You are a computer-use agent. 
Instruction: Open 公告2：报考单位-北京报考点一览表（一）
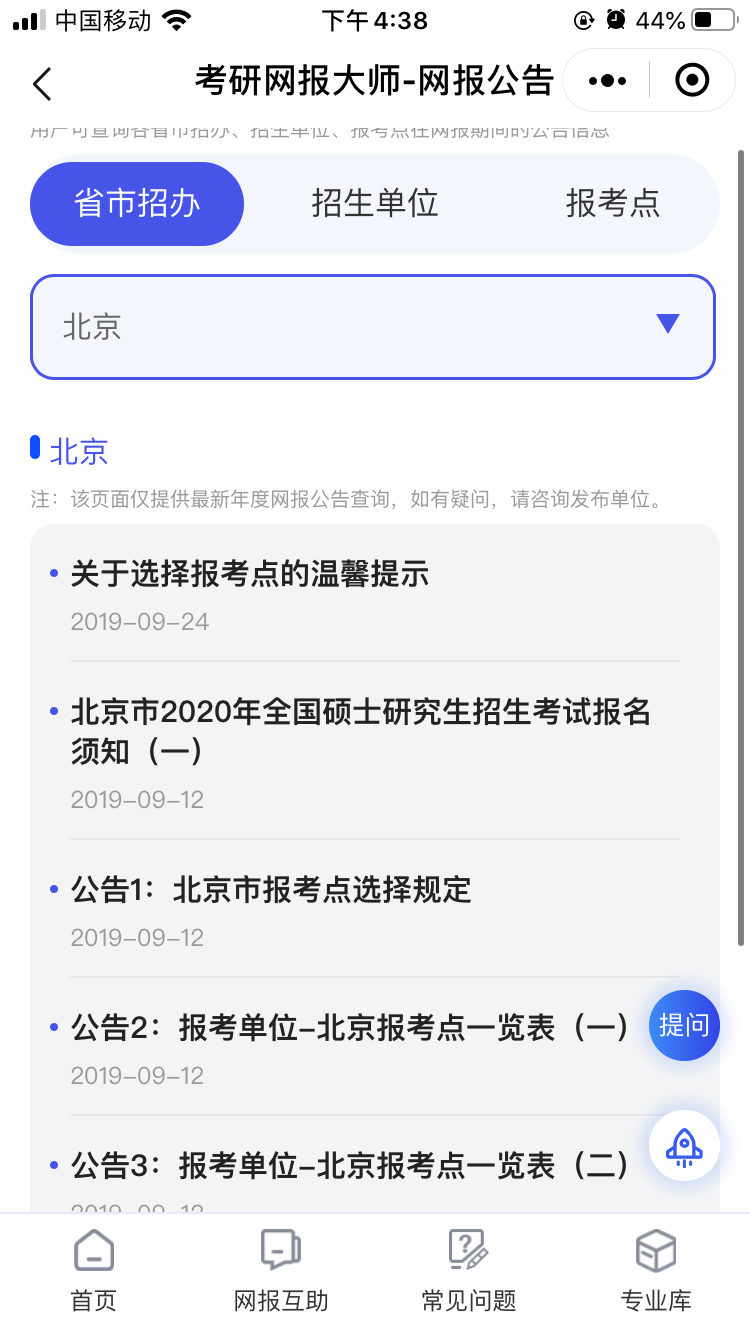coord(350,1027)
